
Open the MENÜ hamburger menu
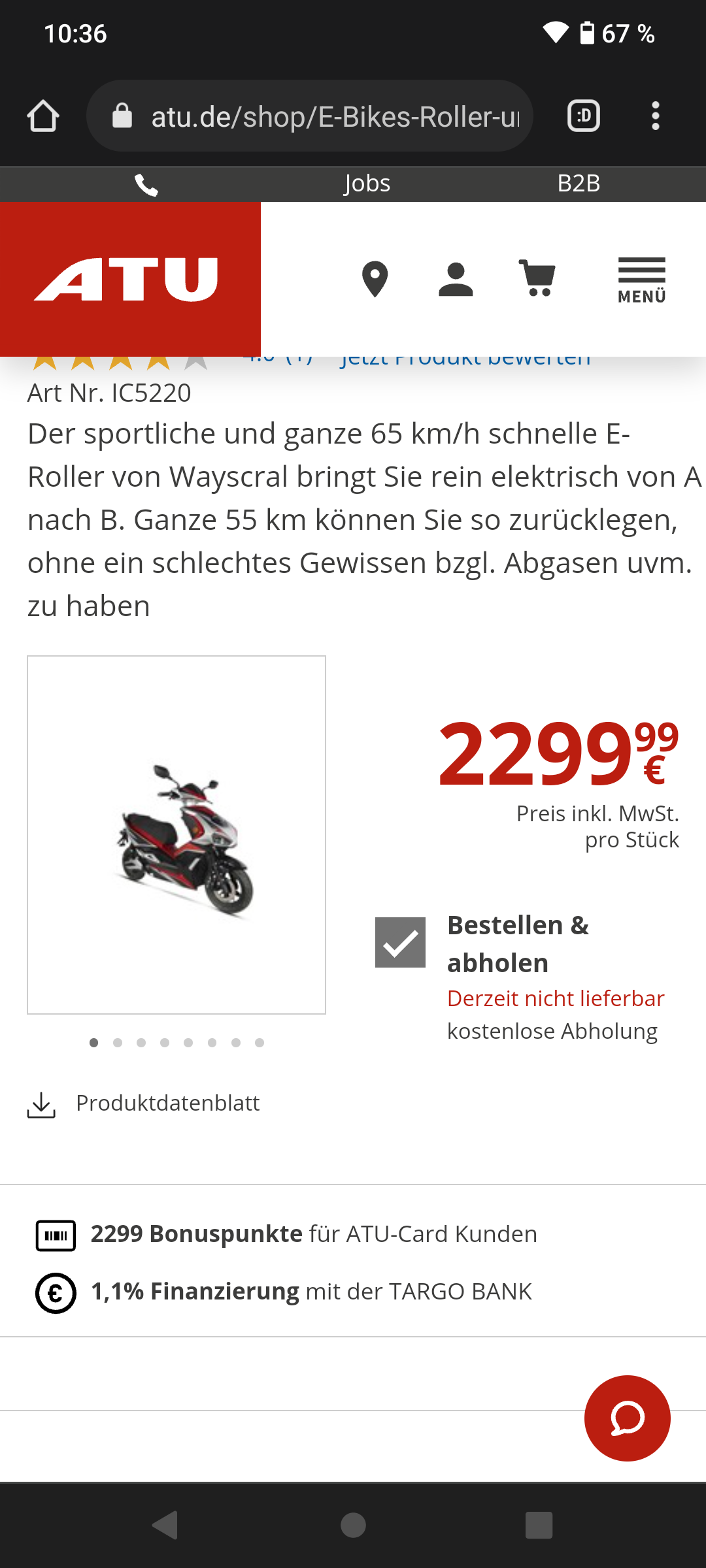(x=641, y=280)
